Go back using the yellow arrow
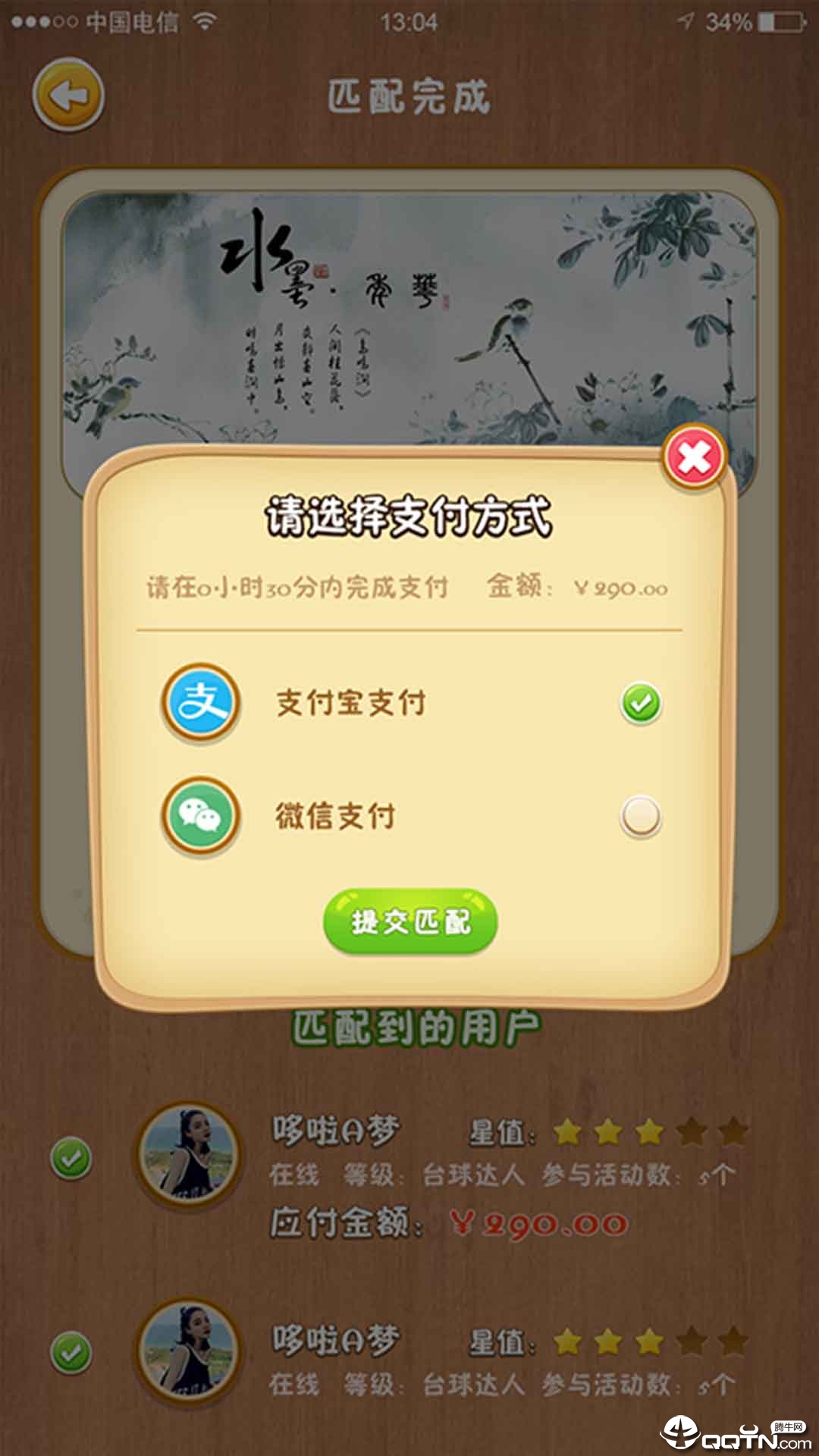The height and width of the screenshot is (1456, 819). pos(68,96)
